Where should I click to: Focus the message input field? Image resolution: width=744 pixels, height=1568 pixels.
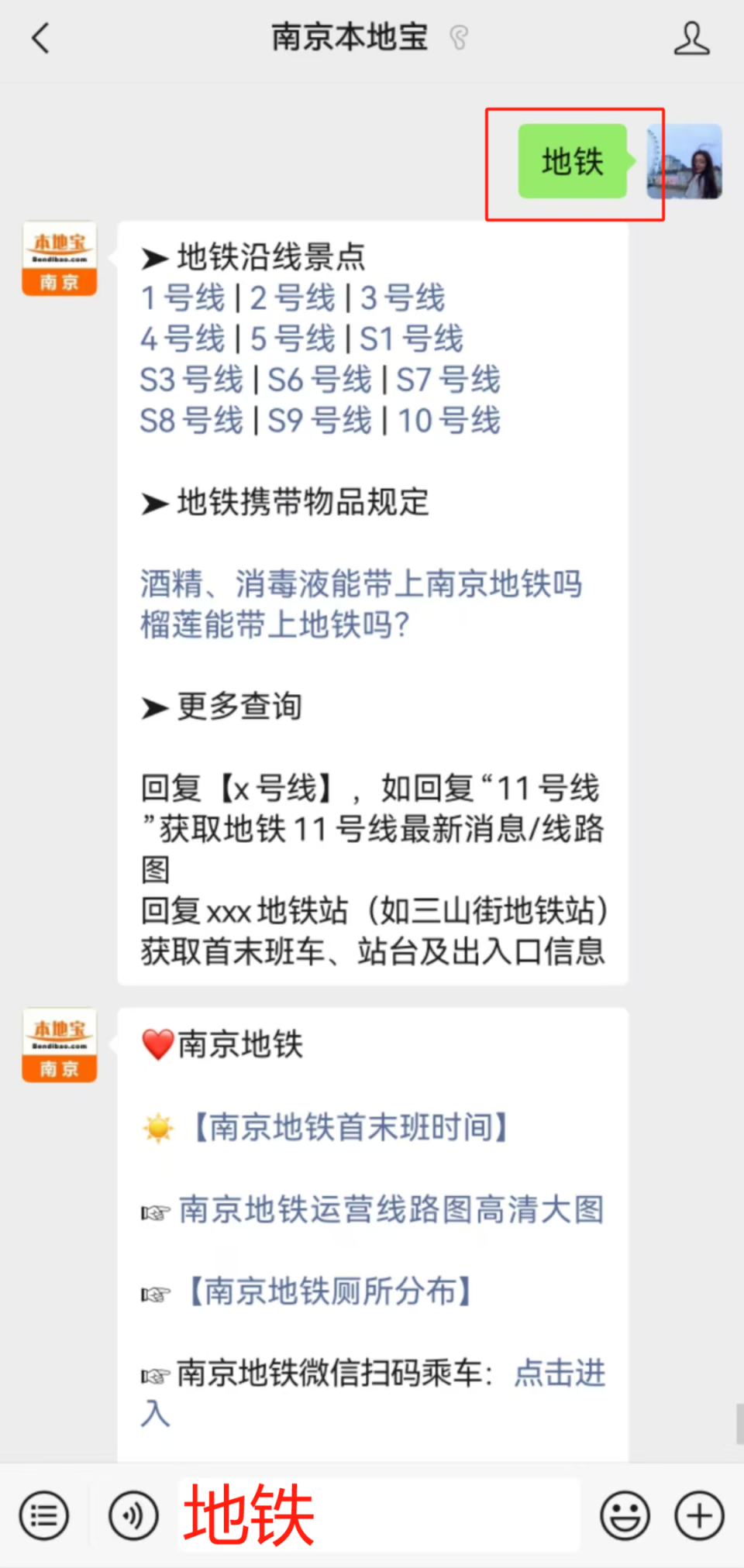379,1515
